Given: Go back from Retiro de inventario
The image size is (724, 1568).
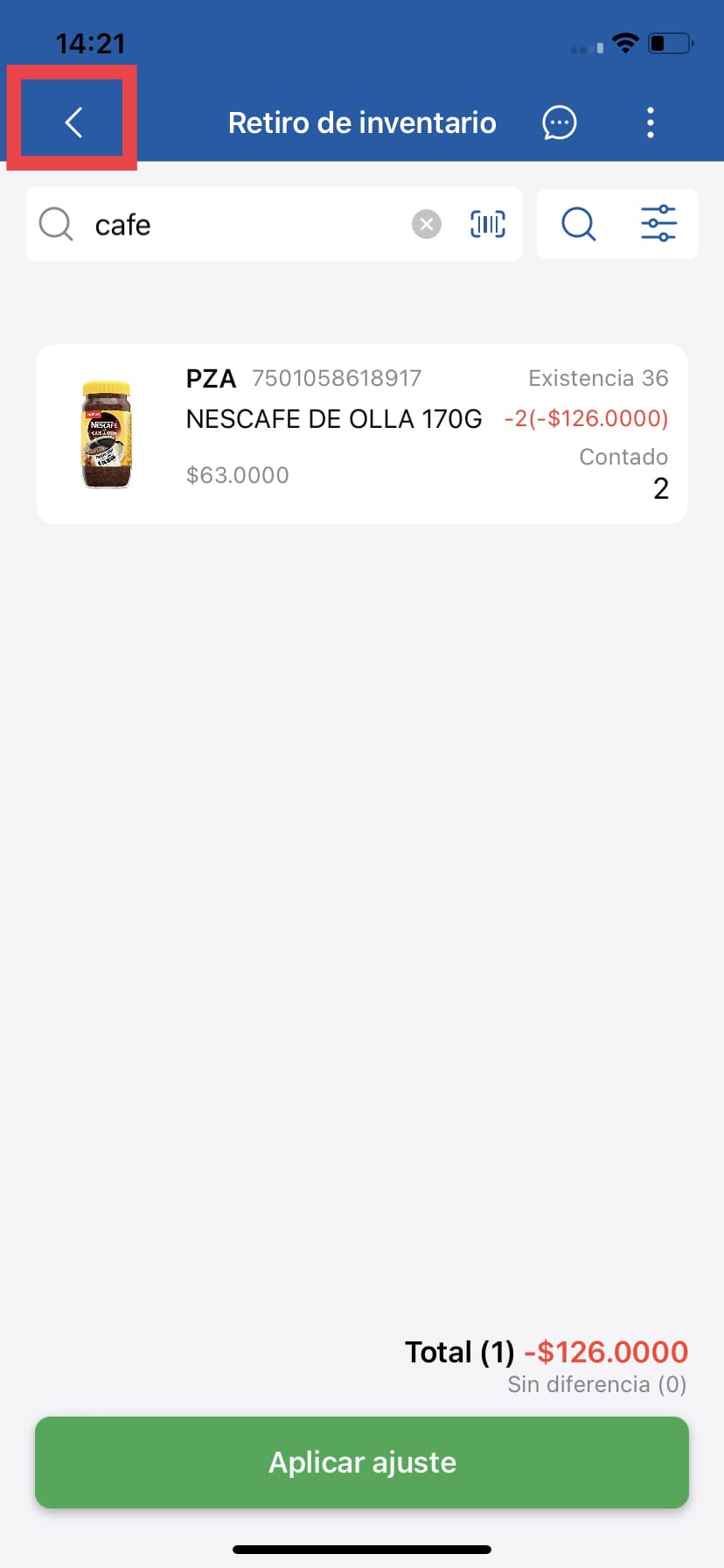Looking at the screenshot, I should 73,122.
